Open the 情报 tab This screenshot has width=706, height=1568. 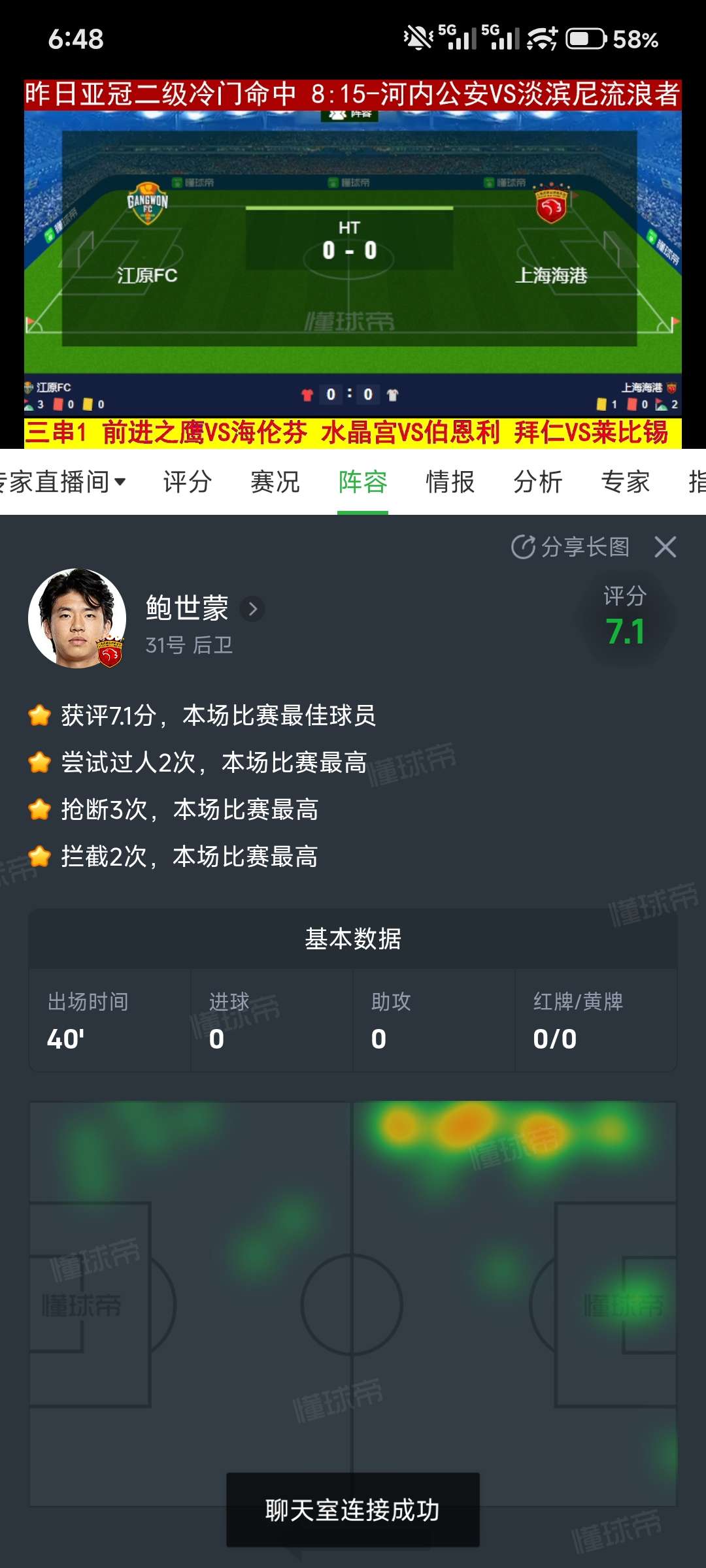(x=450, y=482)
